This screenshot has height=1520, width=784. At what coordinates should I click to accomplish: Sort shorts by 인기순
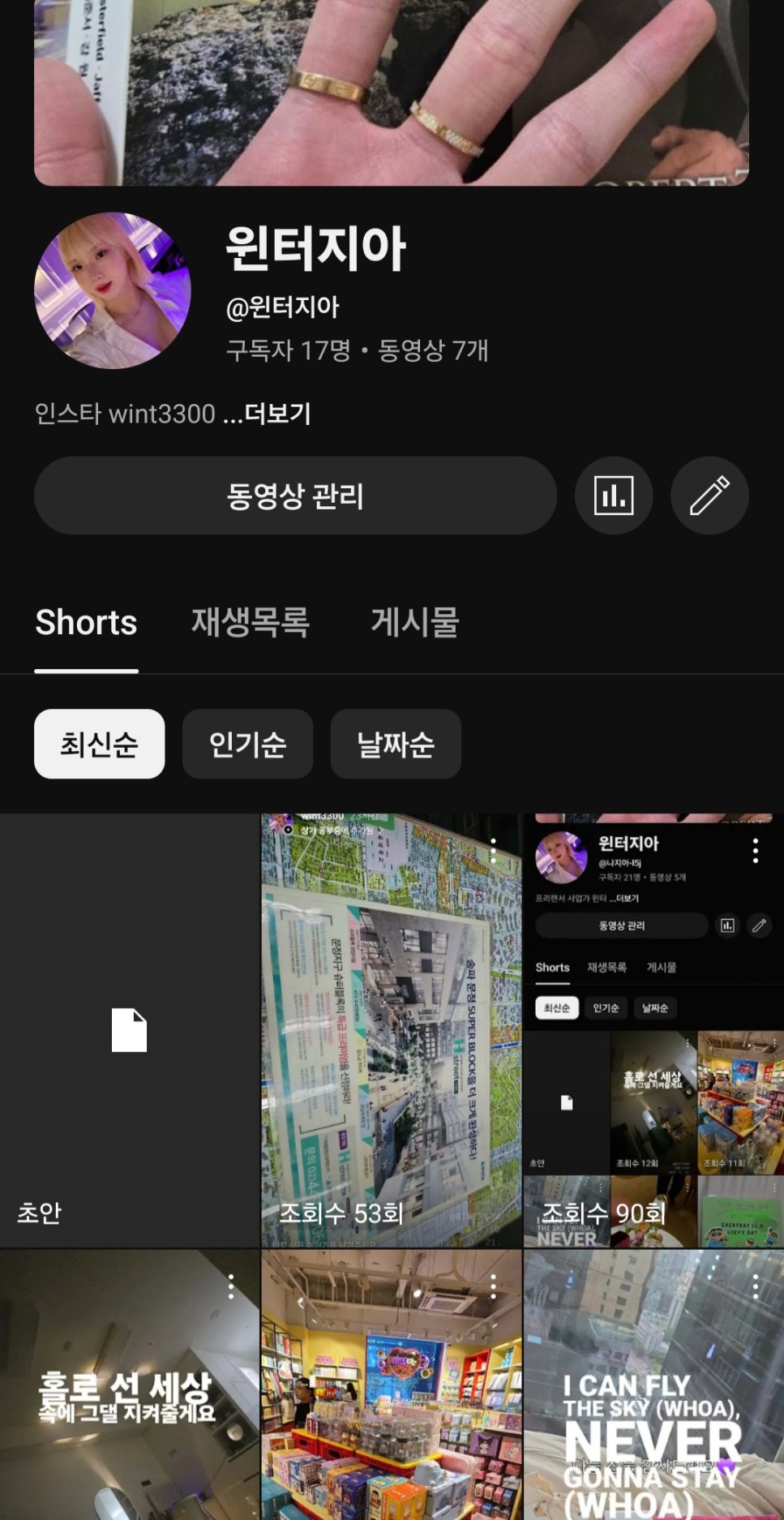click(247, 744)
